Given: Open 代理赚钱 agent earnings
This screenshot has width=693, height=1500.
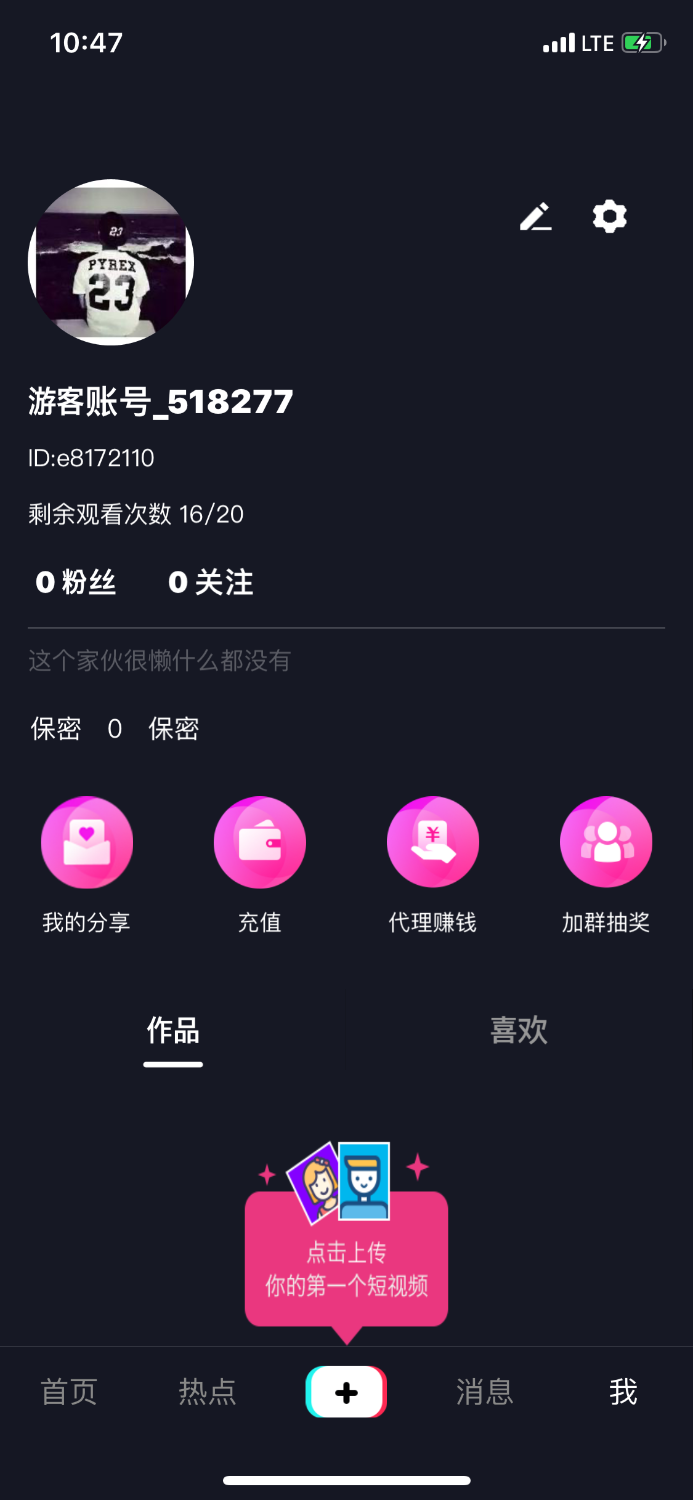Looking at the screenshot, I should point(433,843).
